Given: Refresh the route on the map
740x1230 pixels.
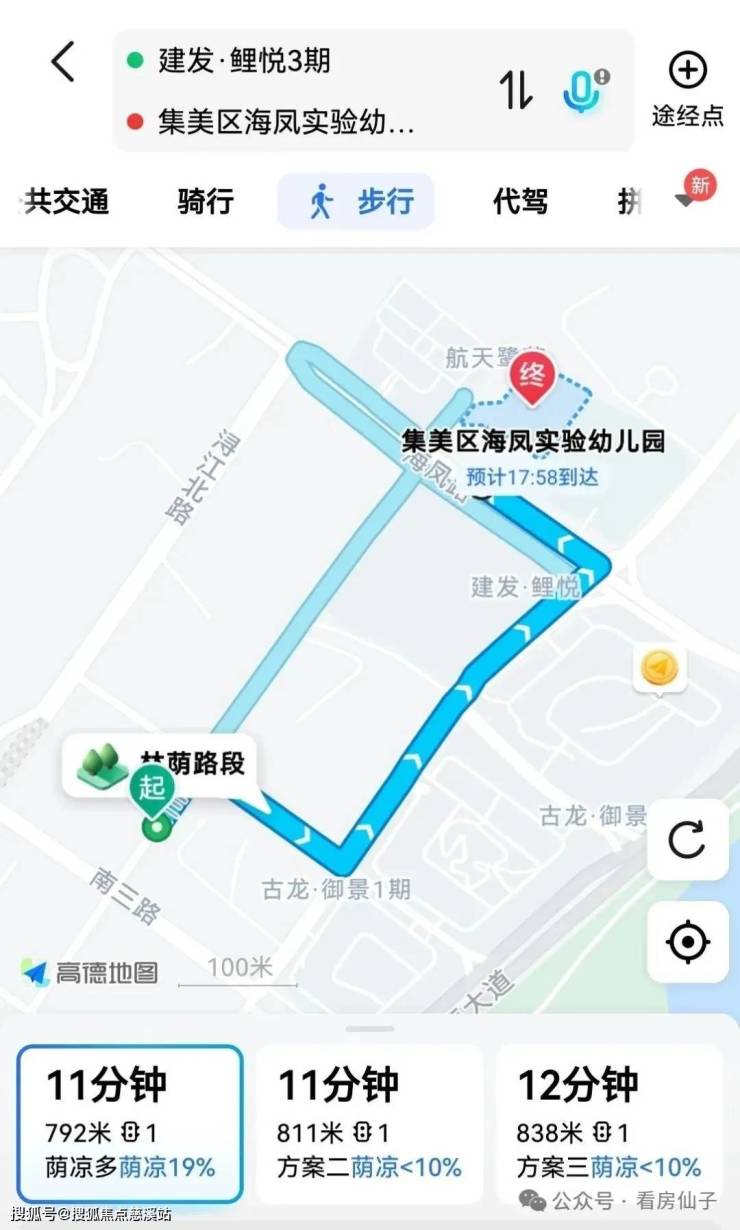Looking at the screenshot, I should 687,840.
